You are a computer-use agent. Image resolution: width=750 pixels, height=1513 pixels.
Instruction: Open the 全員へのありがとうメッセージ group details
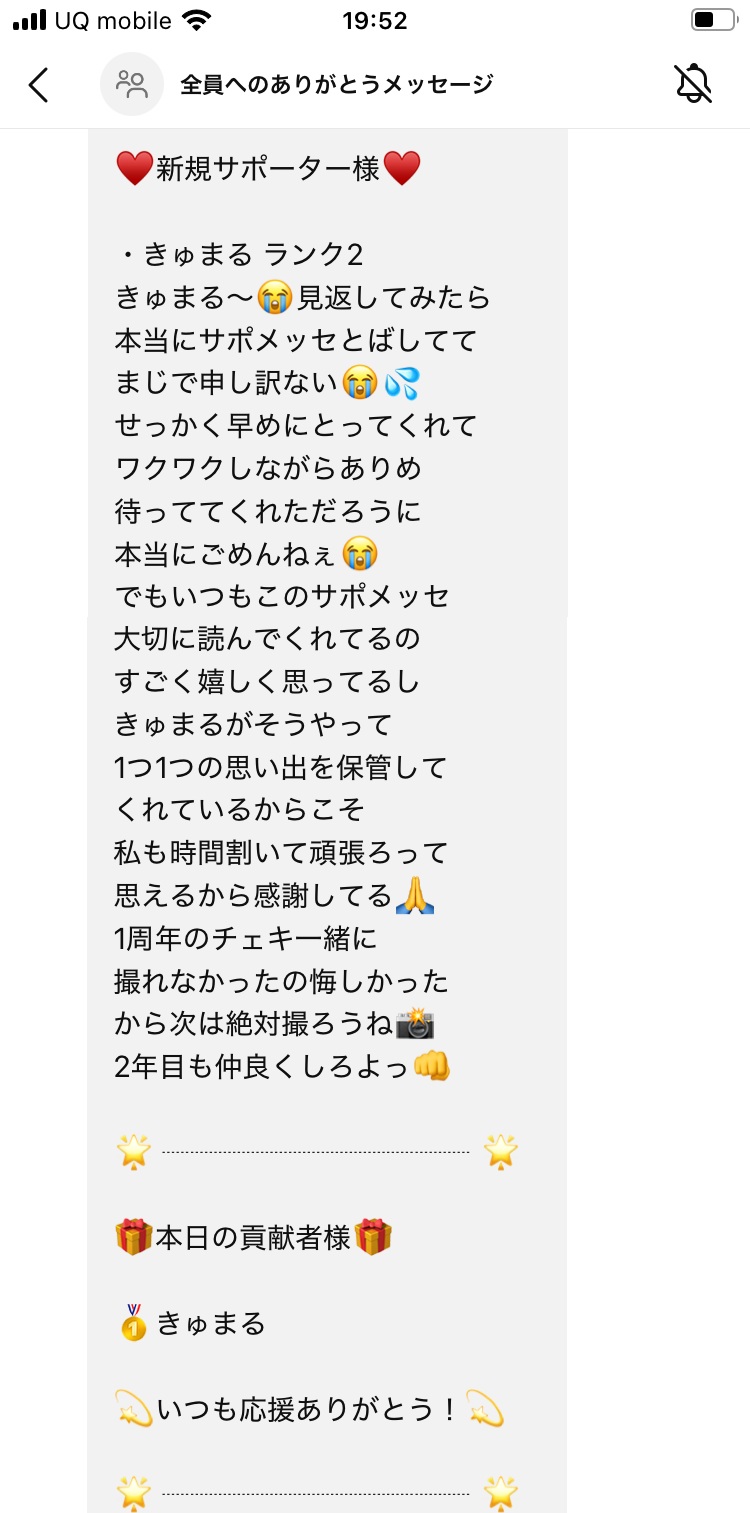tap(336, 85)
